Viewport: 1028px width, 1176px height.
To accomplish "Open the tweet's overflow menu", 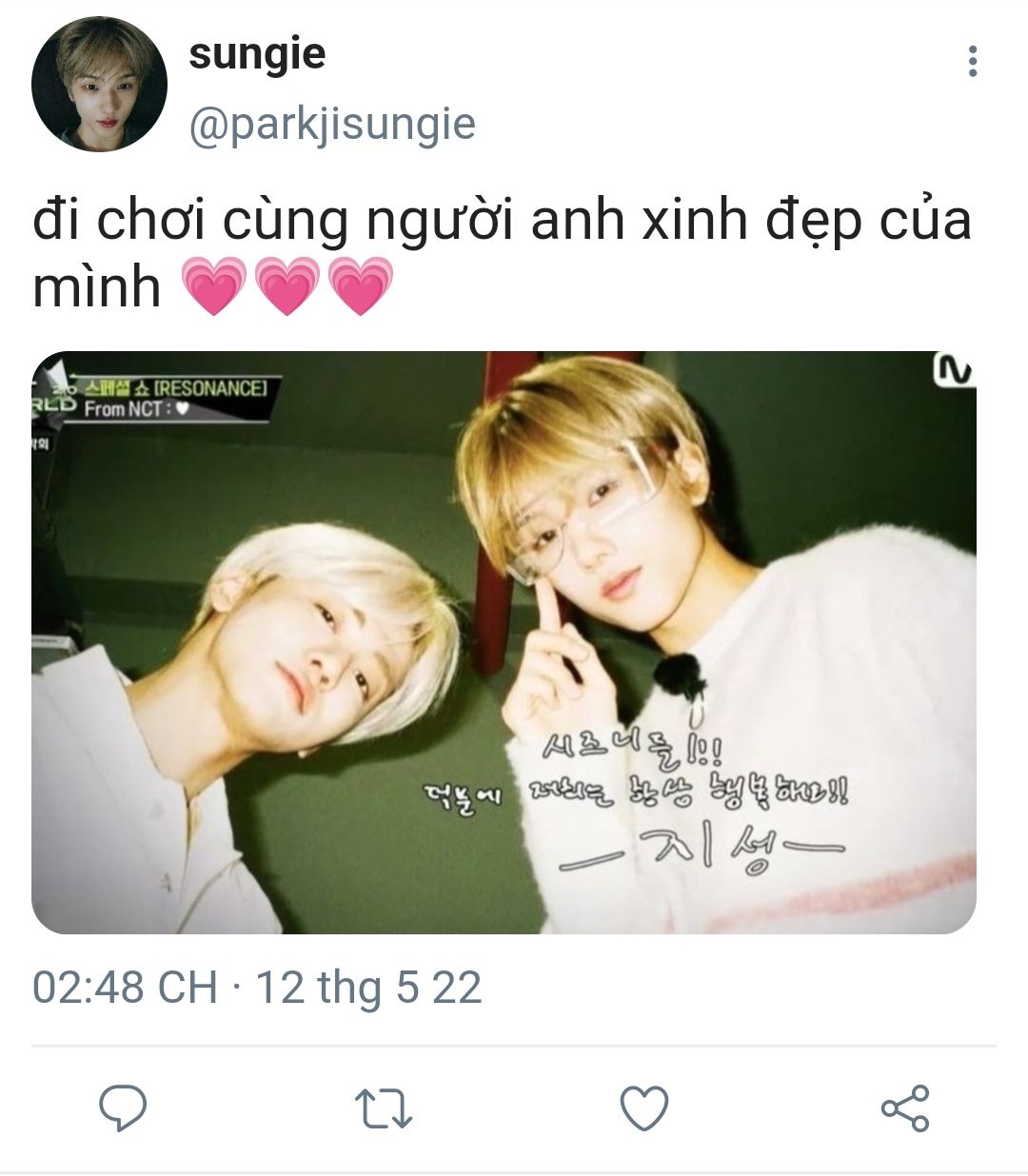I will point(972,62).
